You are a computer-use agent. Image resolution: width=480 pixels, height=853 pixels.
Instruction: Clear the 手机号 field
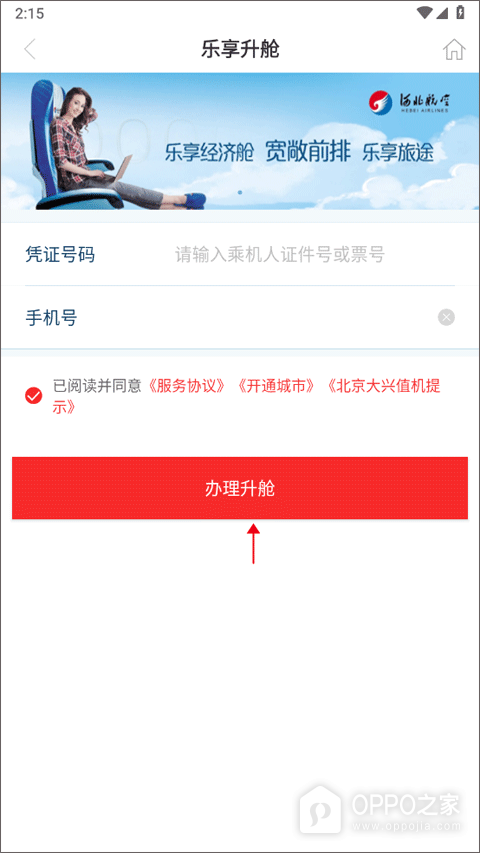[446, 317]
